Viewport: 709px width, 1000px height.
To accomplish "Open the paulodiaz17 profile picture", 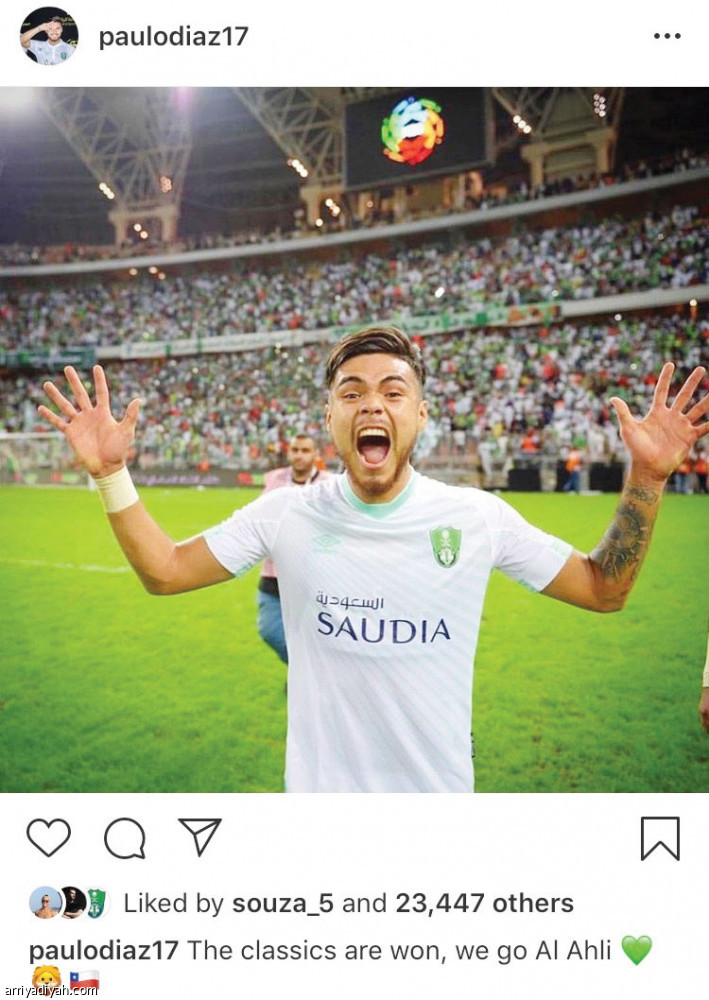I will [49, 37].
